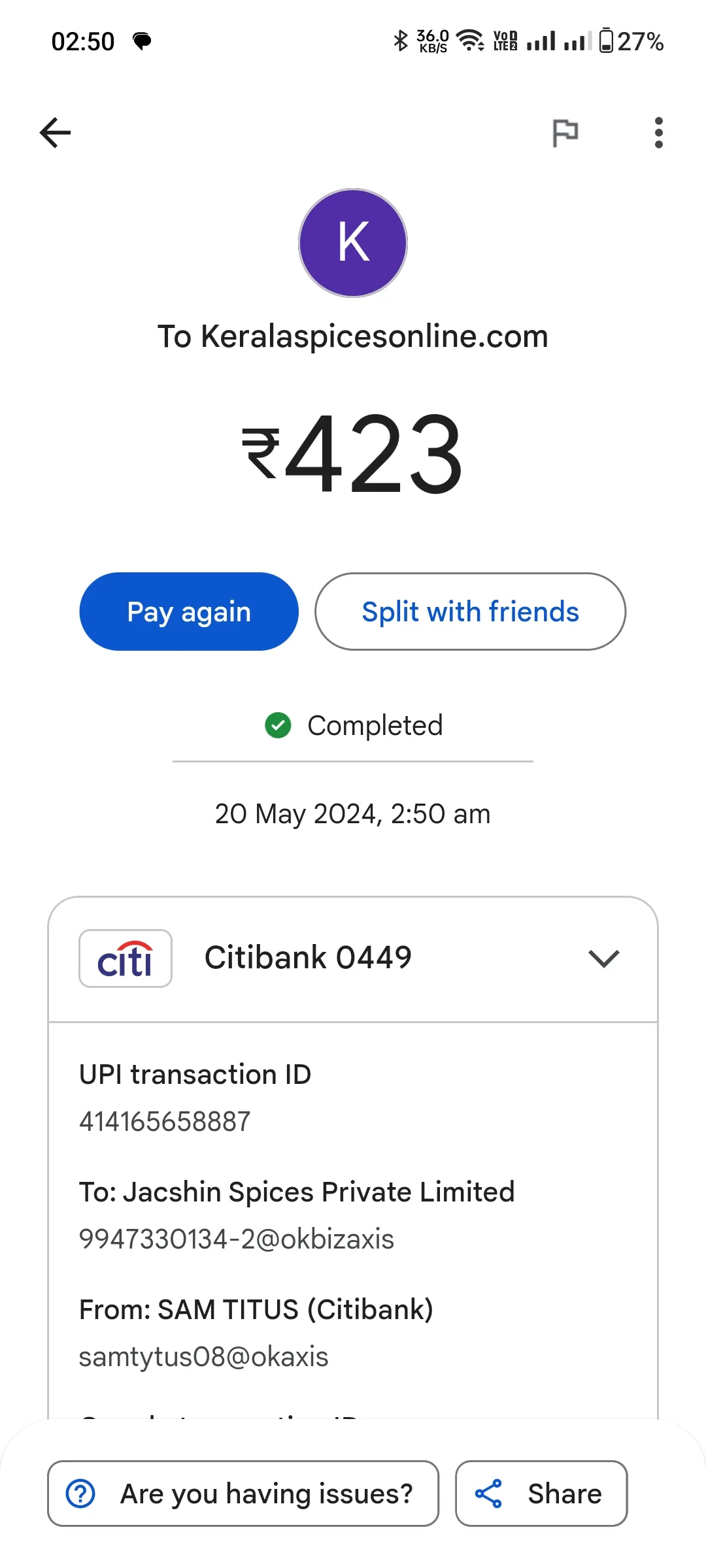Open the Keralaspicesonline.com profile avatar
The image size is (706, 1568).
pyautogui.click(x=353, y=243)
